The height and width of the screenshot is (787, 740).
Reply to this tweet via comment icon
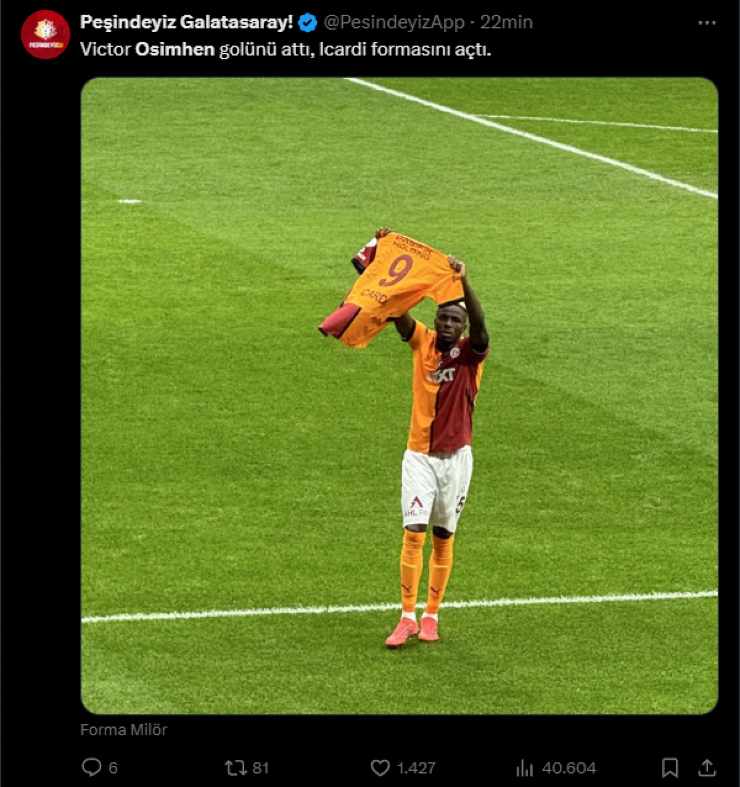pyautogui.click(x=92, y=767)
